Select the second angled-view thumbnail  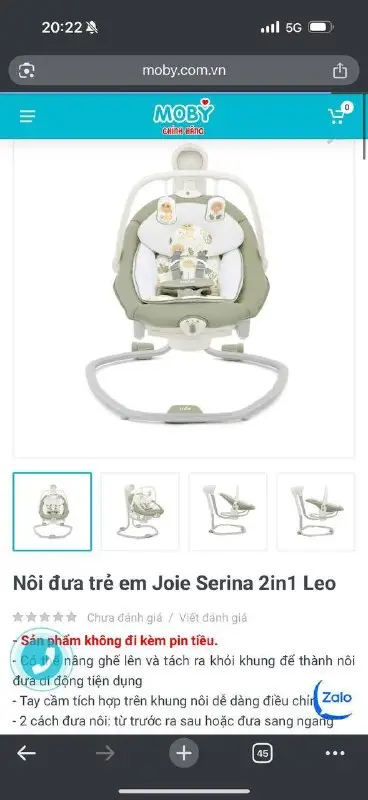pyautogui.click(x=140, y=512)
